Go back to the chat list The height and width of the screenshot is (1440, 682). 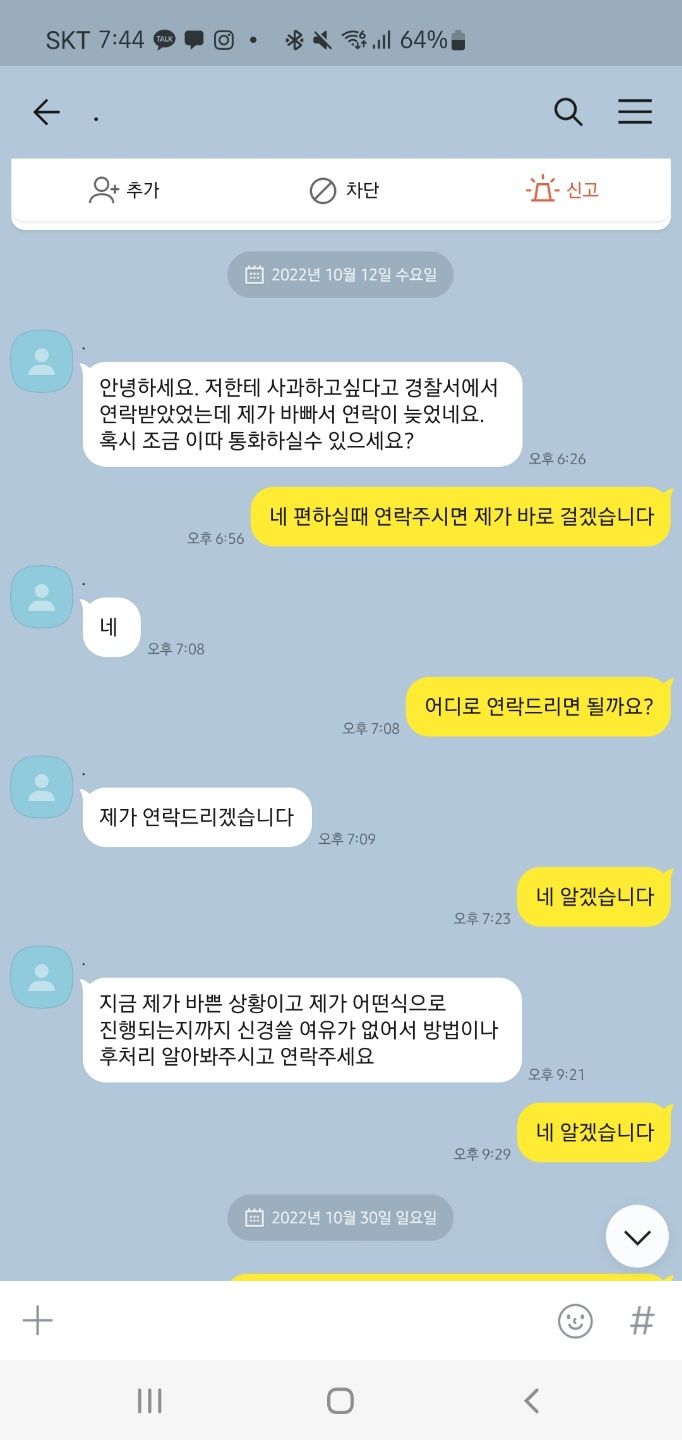point(46,112)
